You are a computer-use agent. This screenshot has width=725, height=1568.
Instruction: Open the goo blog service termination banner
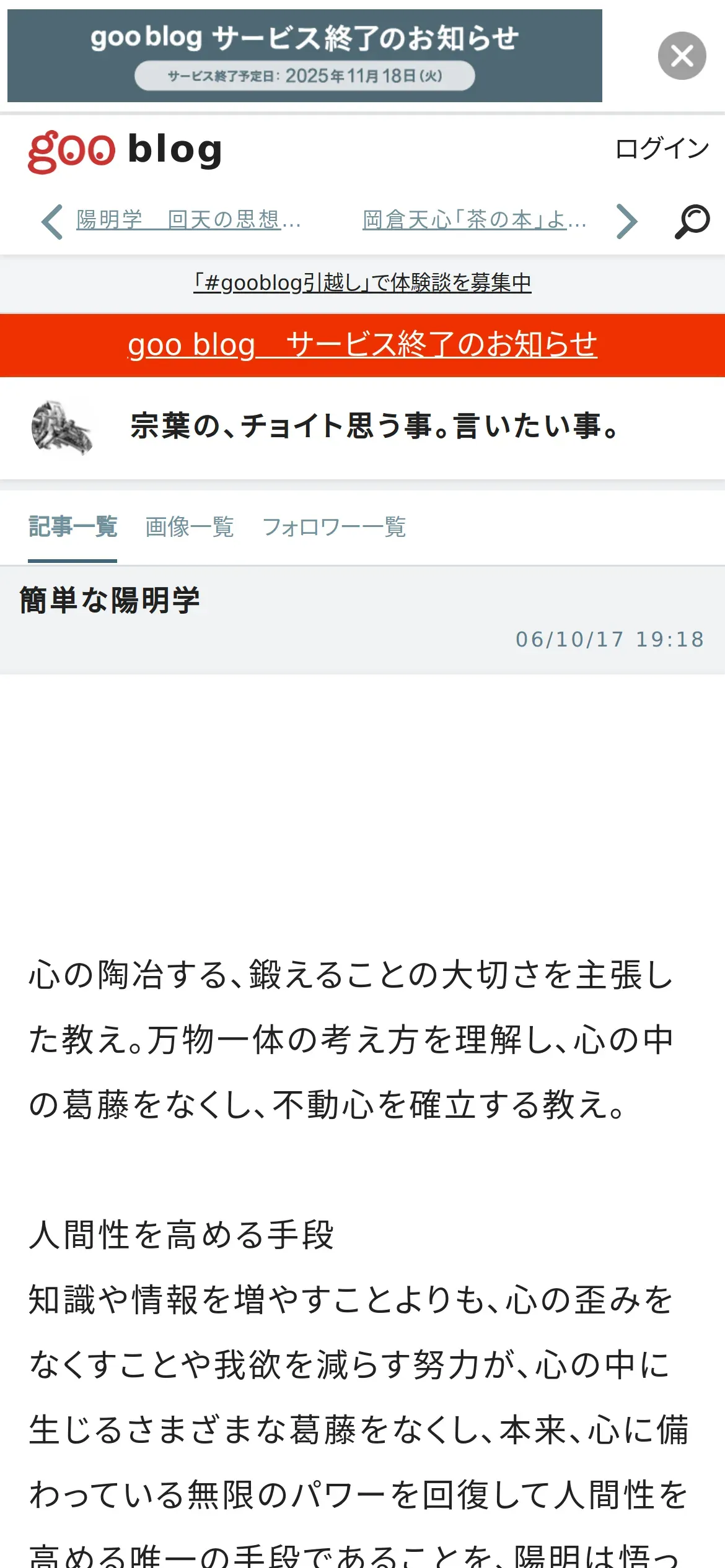coord(305,56)
